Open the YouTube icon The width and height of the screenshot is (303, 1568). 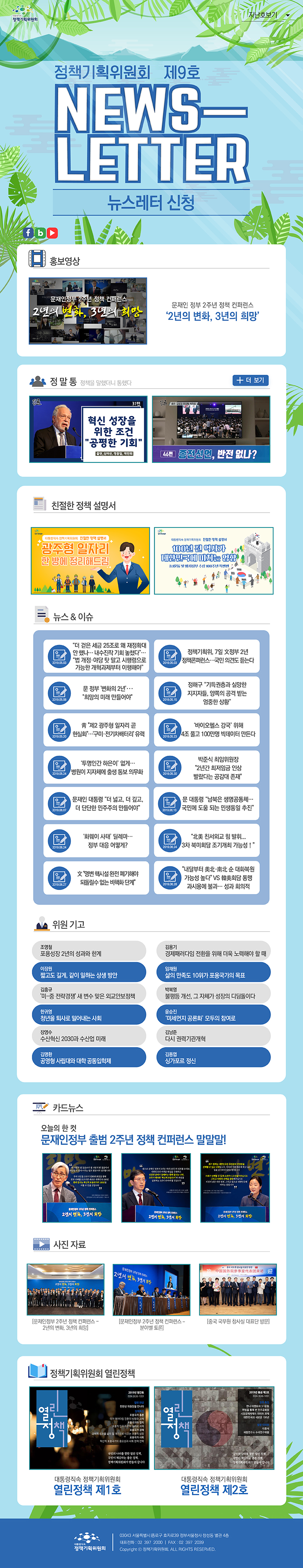click(x=52, y=232)
